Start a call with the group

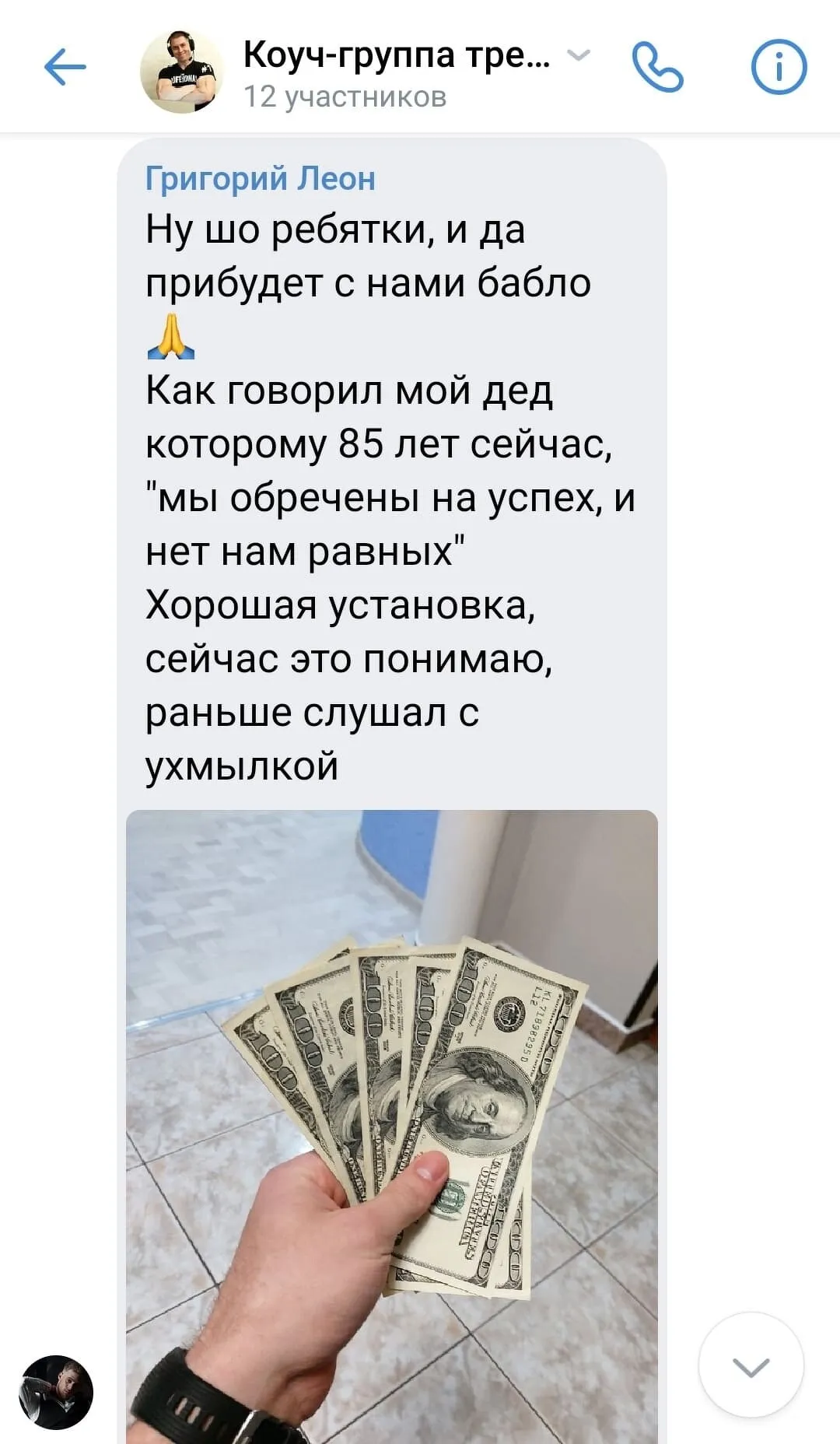pyautogui.click(x=657, y=68)
